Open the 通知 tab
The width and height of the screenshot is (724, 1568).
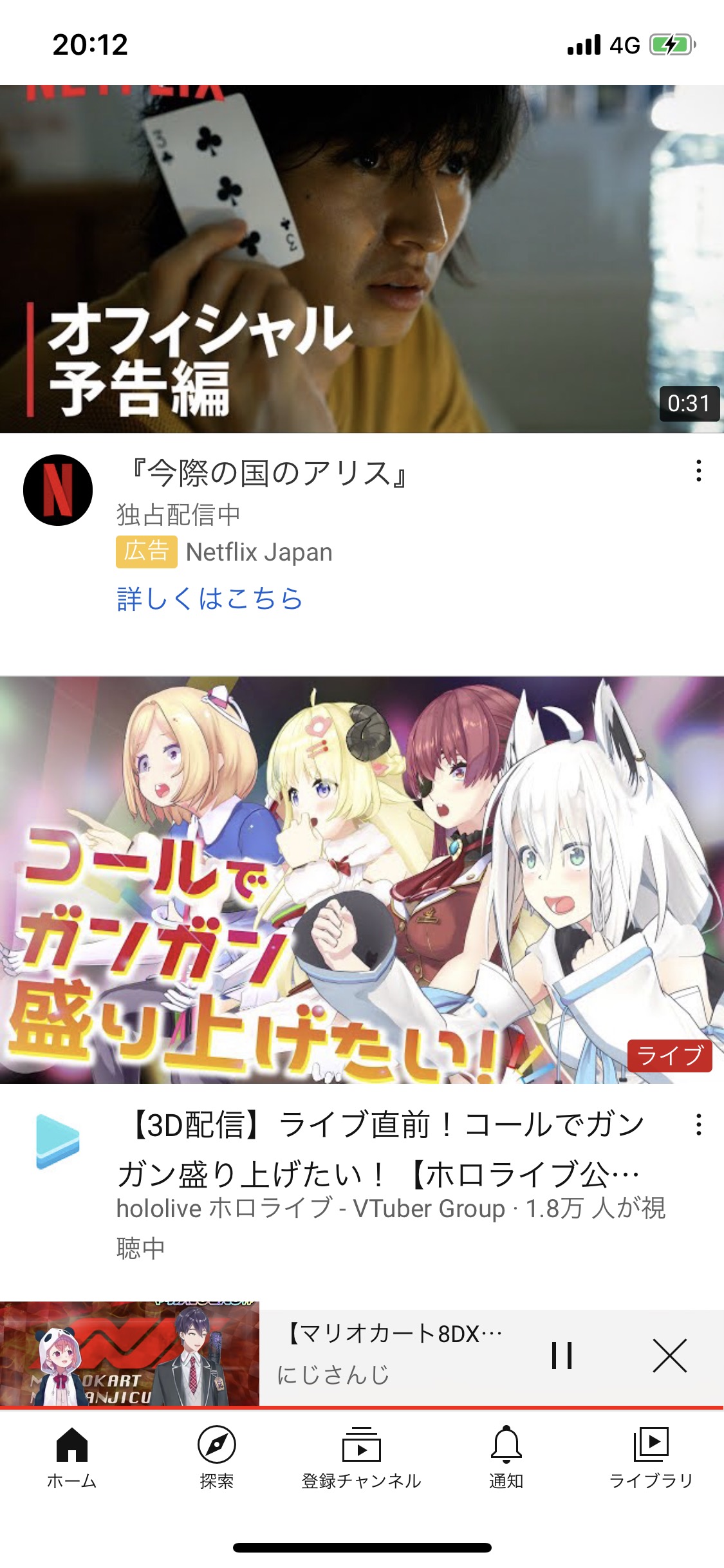click(x=506, y=1457)
